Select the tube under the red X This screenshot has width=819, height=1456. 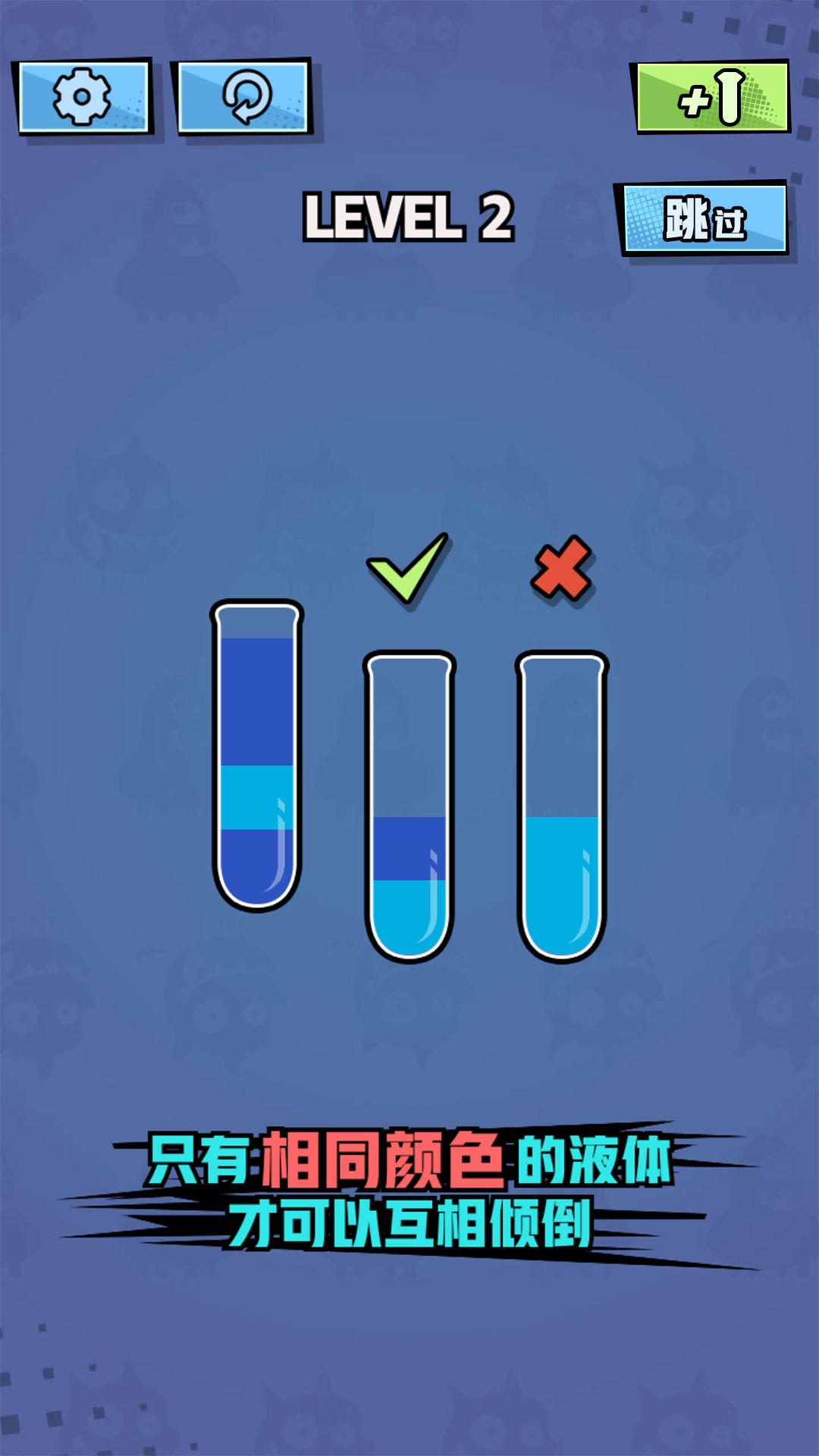pos(562,808)
